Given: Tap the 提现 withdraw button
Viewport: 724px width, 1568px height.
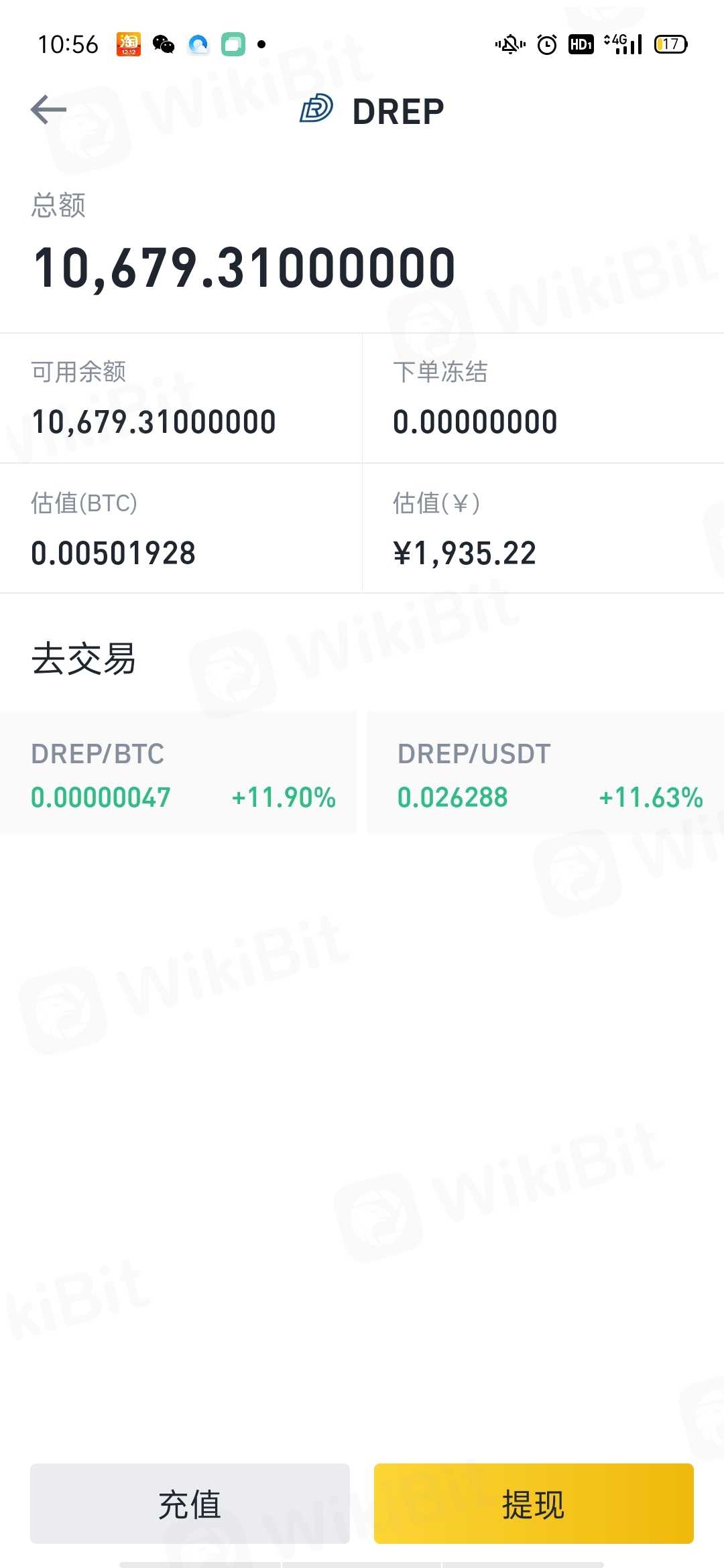Looking at the screenshot, I should [534, 1504].
